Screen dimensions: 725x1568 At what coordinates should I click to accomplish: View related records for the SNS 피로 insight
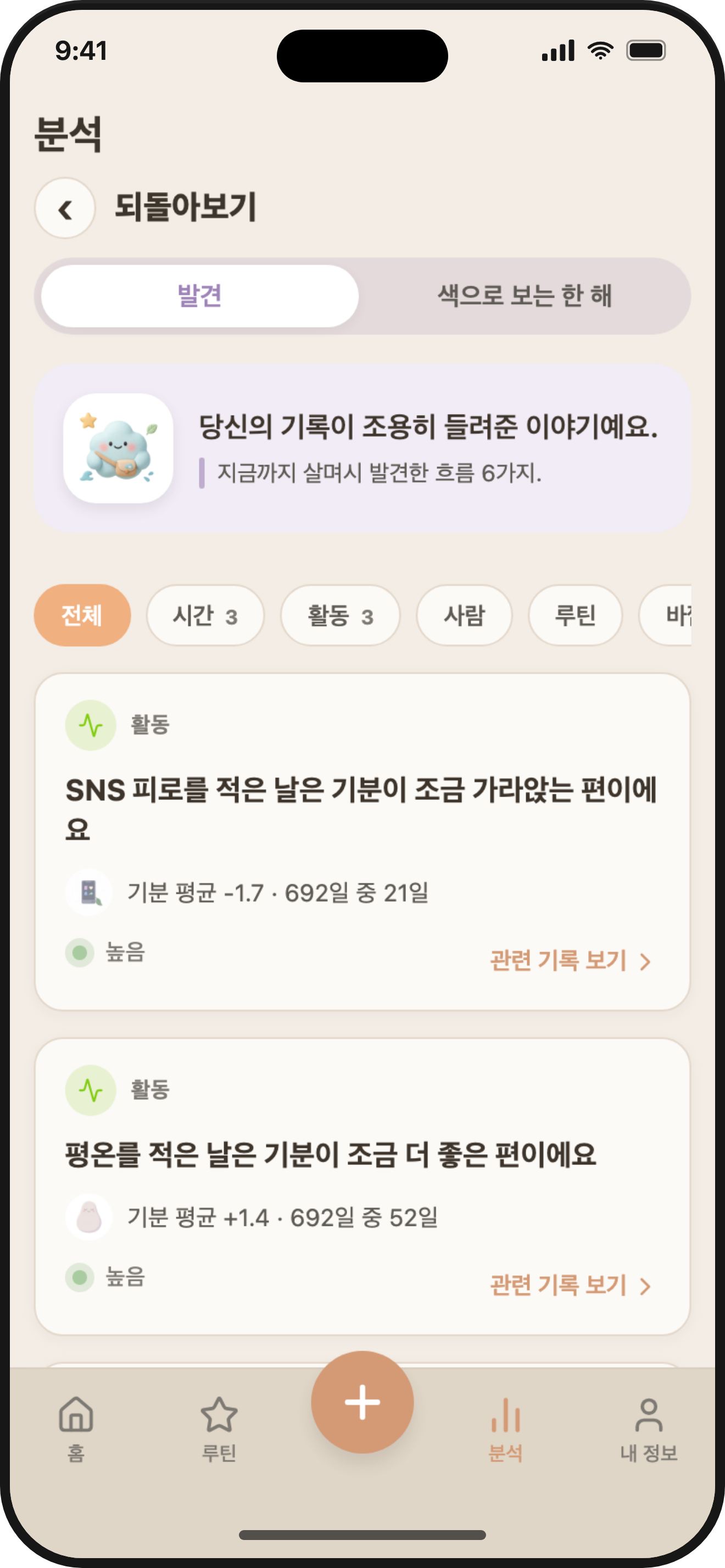570,961
